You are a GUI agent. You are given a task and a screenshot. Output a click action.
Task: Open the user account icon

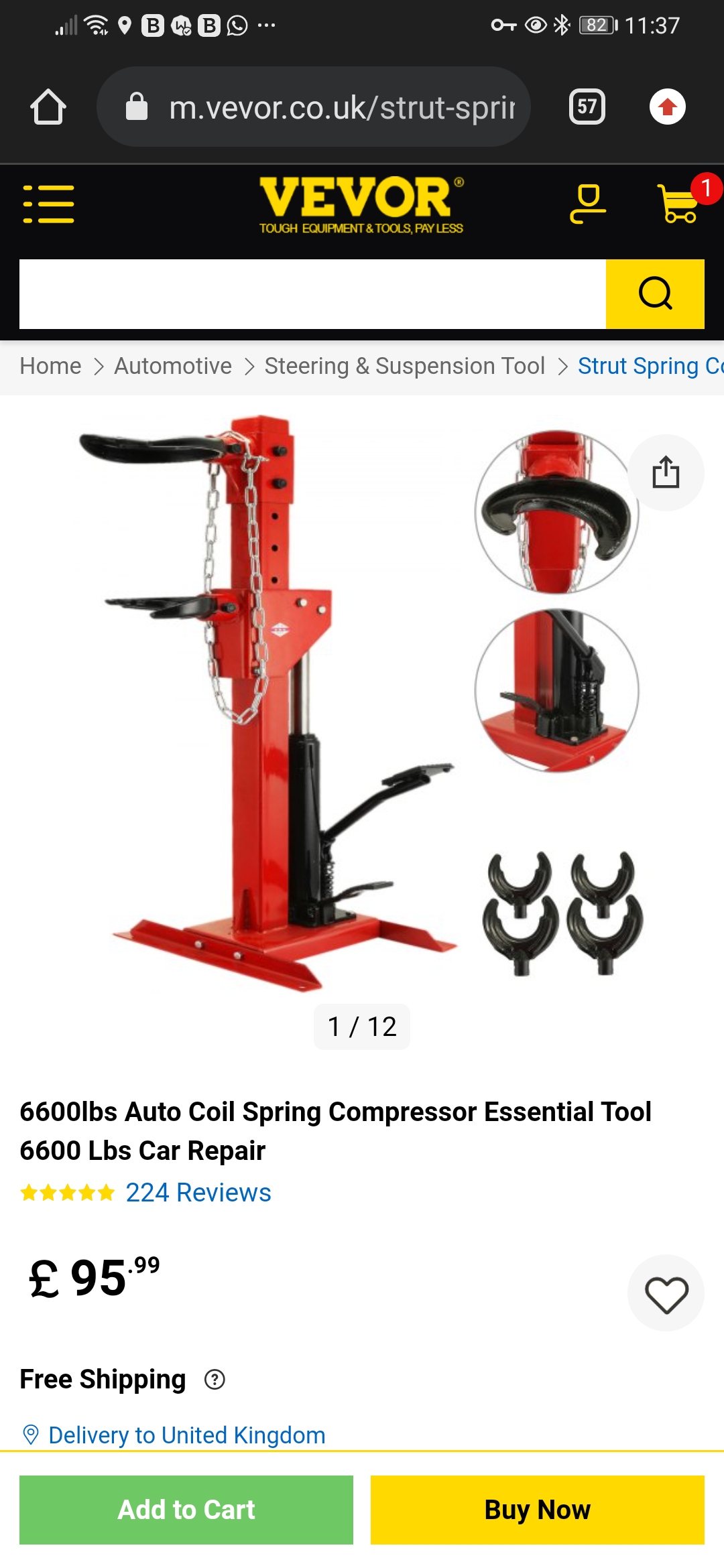[588, 204]
